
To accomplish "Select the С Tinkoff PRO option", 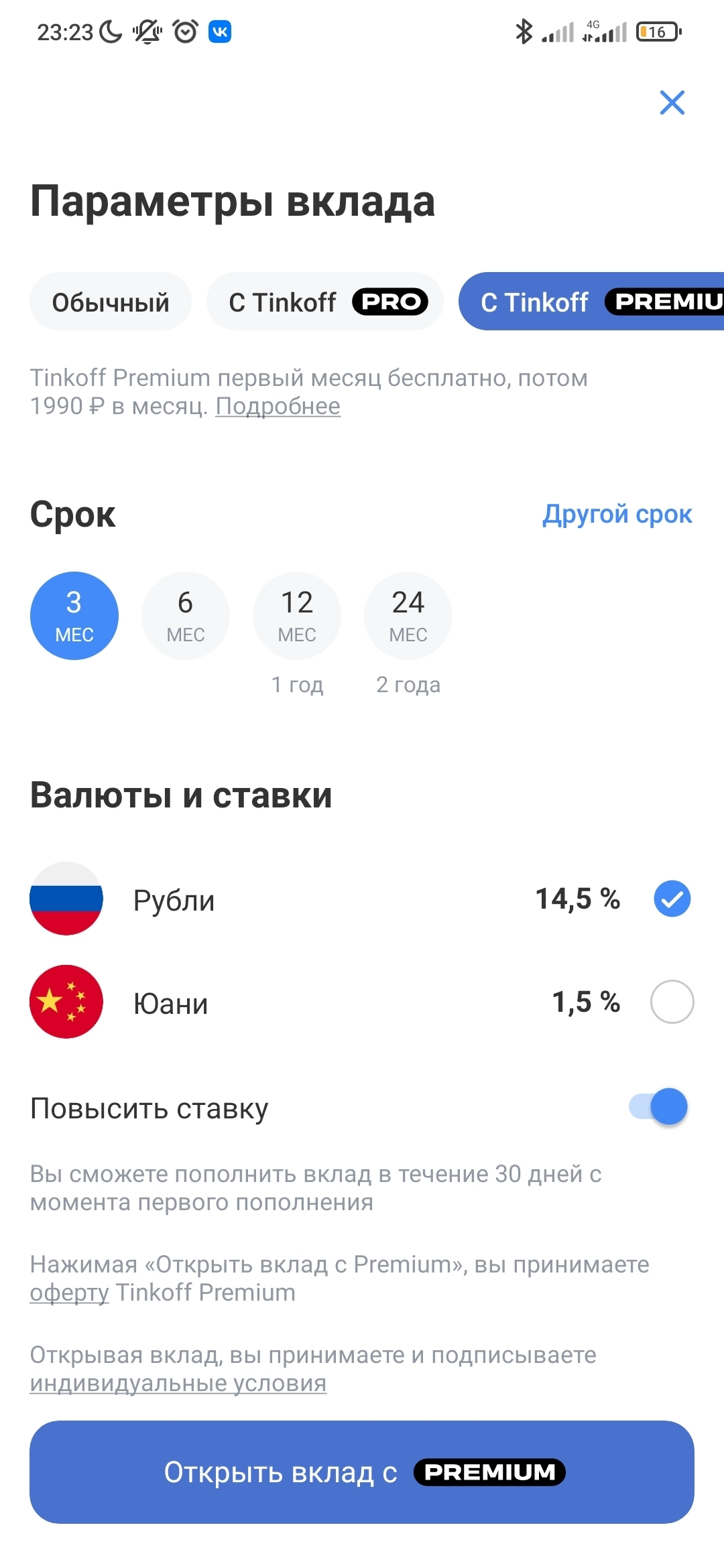I will pyautogui.click(x=325, y=302).
